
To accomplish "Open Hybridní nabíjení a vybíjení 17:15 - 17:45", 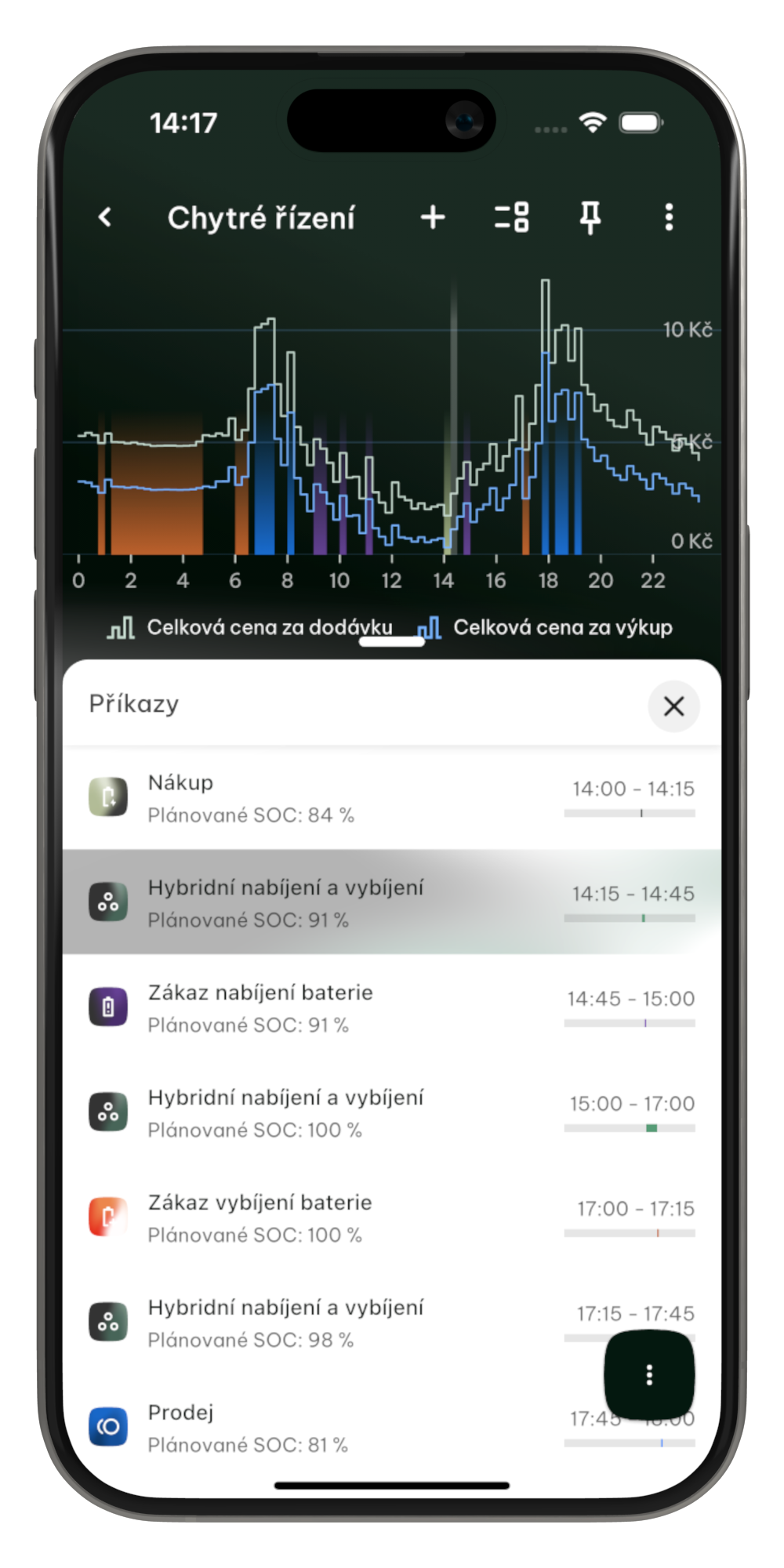I will 353,1323.
